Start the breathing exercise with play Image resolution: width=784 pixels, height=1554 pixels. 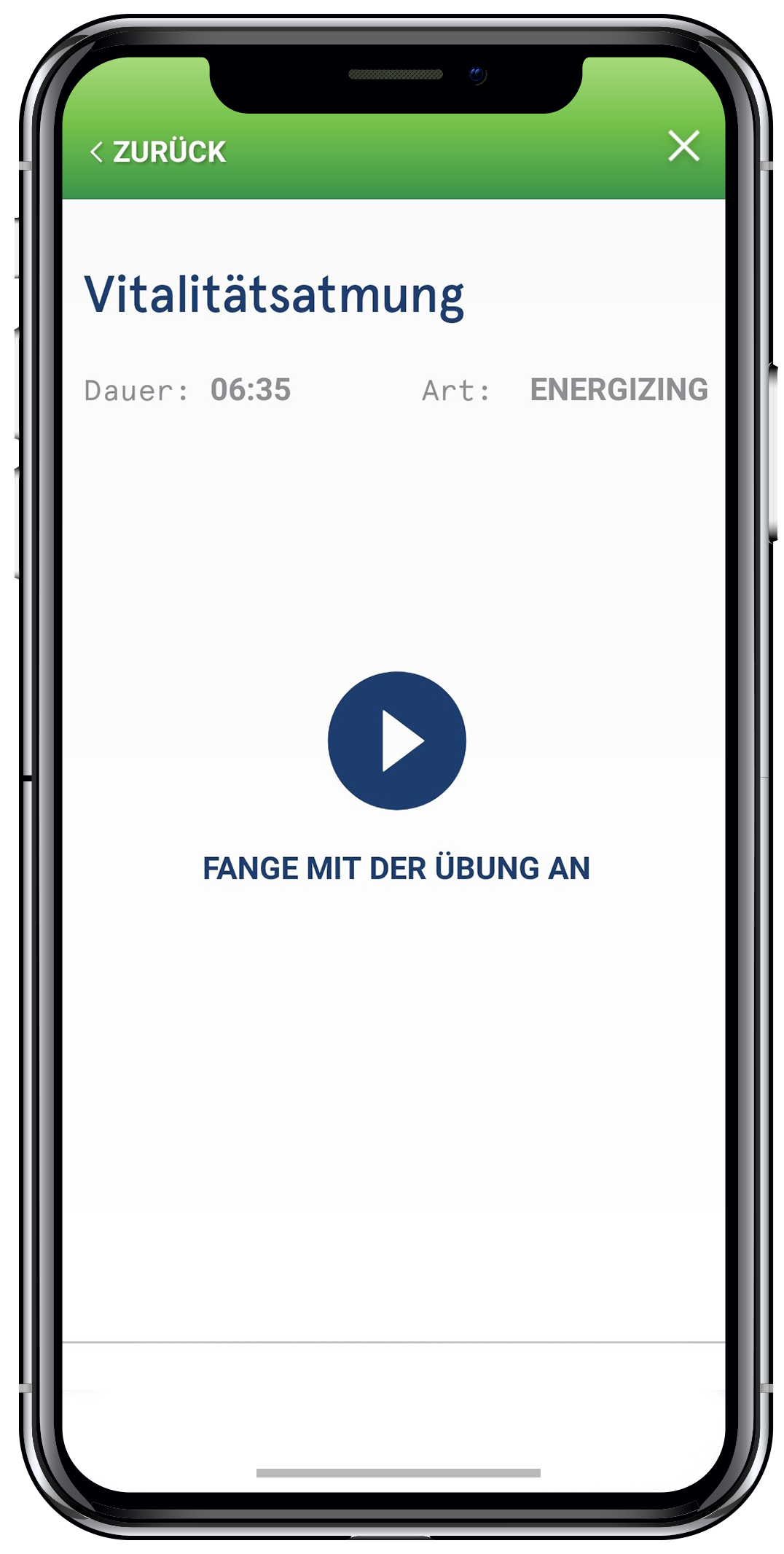396,741
